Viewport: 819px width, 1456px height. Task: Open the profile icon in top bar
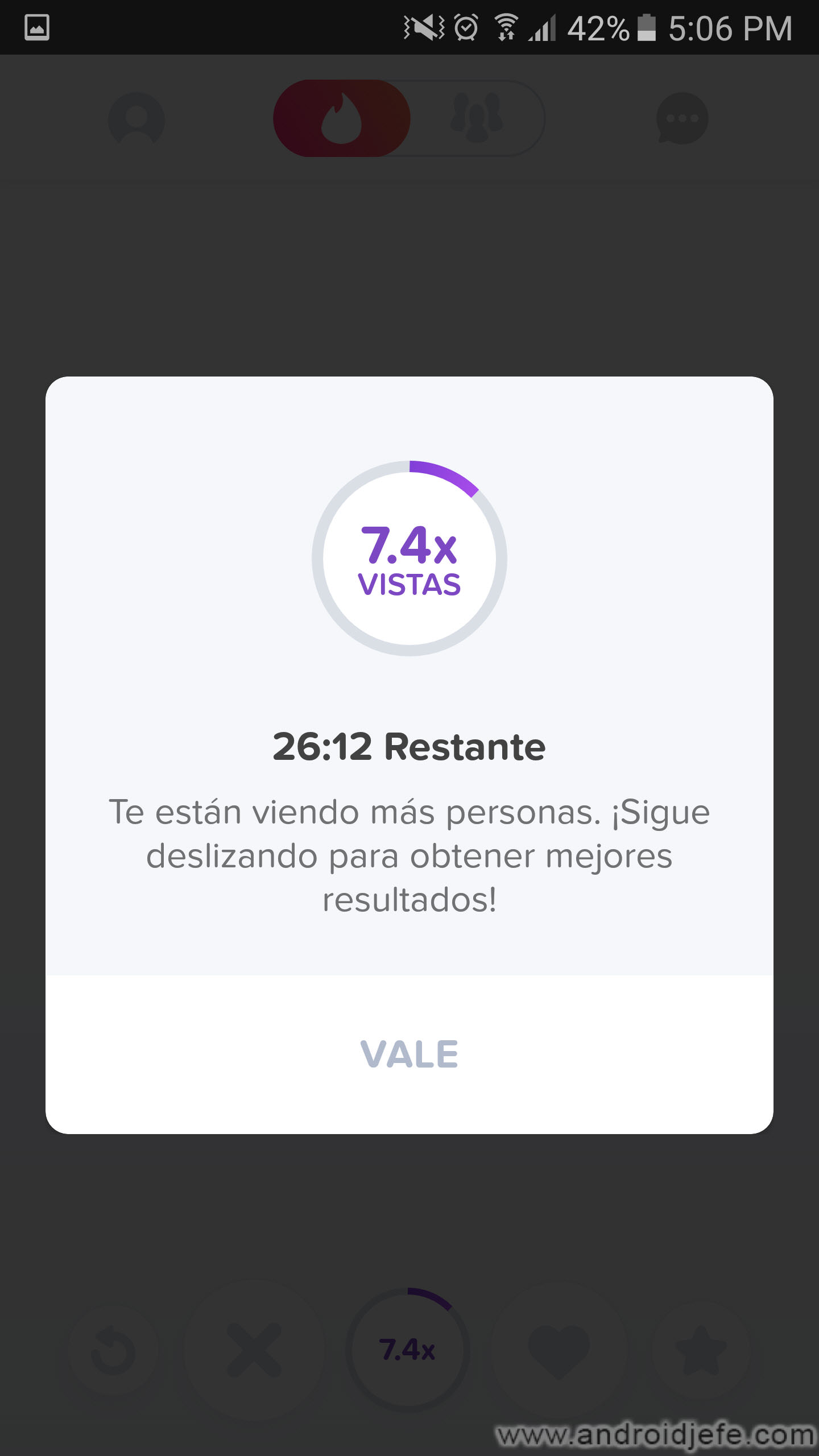[x=136, y=119]
